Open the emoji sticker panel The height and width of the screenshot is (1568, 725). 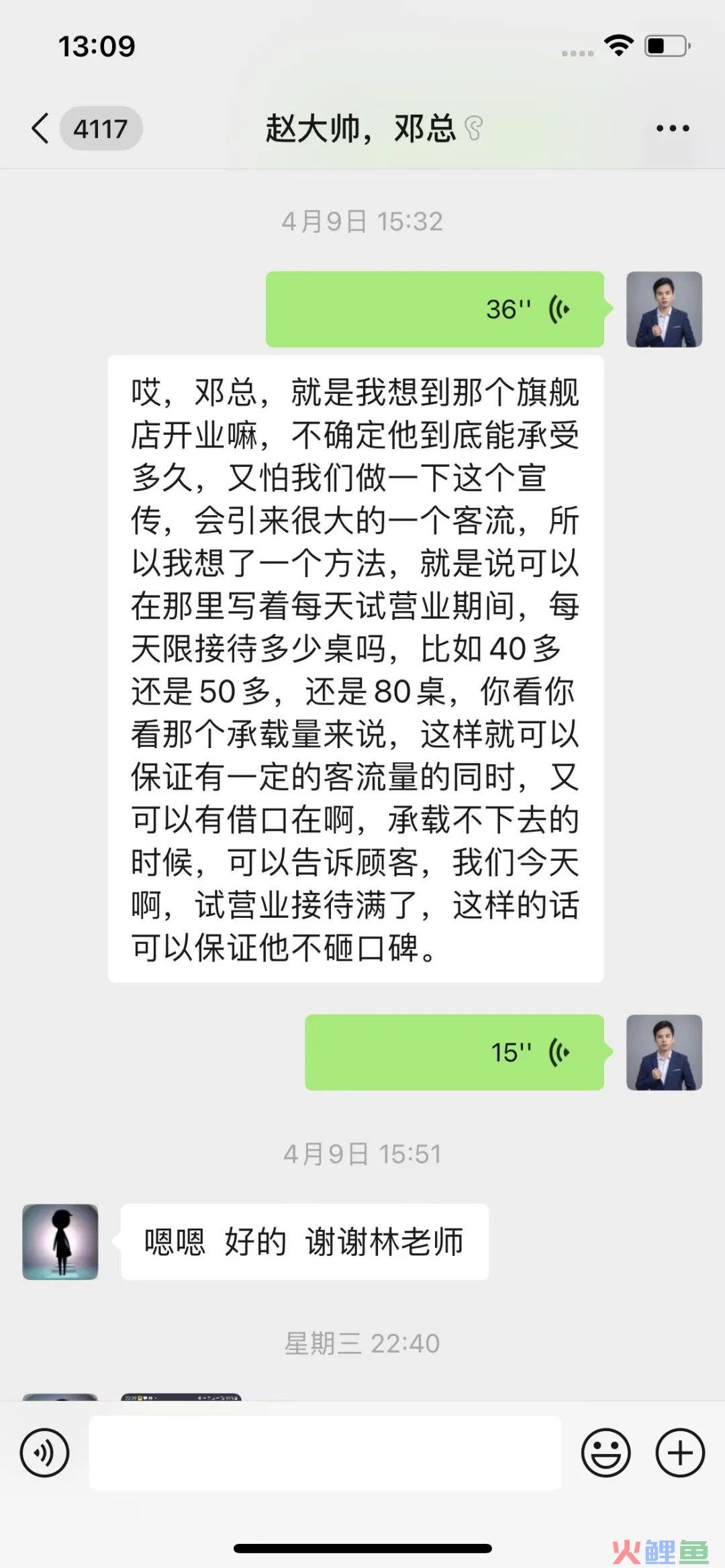606,1453
